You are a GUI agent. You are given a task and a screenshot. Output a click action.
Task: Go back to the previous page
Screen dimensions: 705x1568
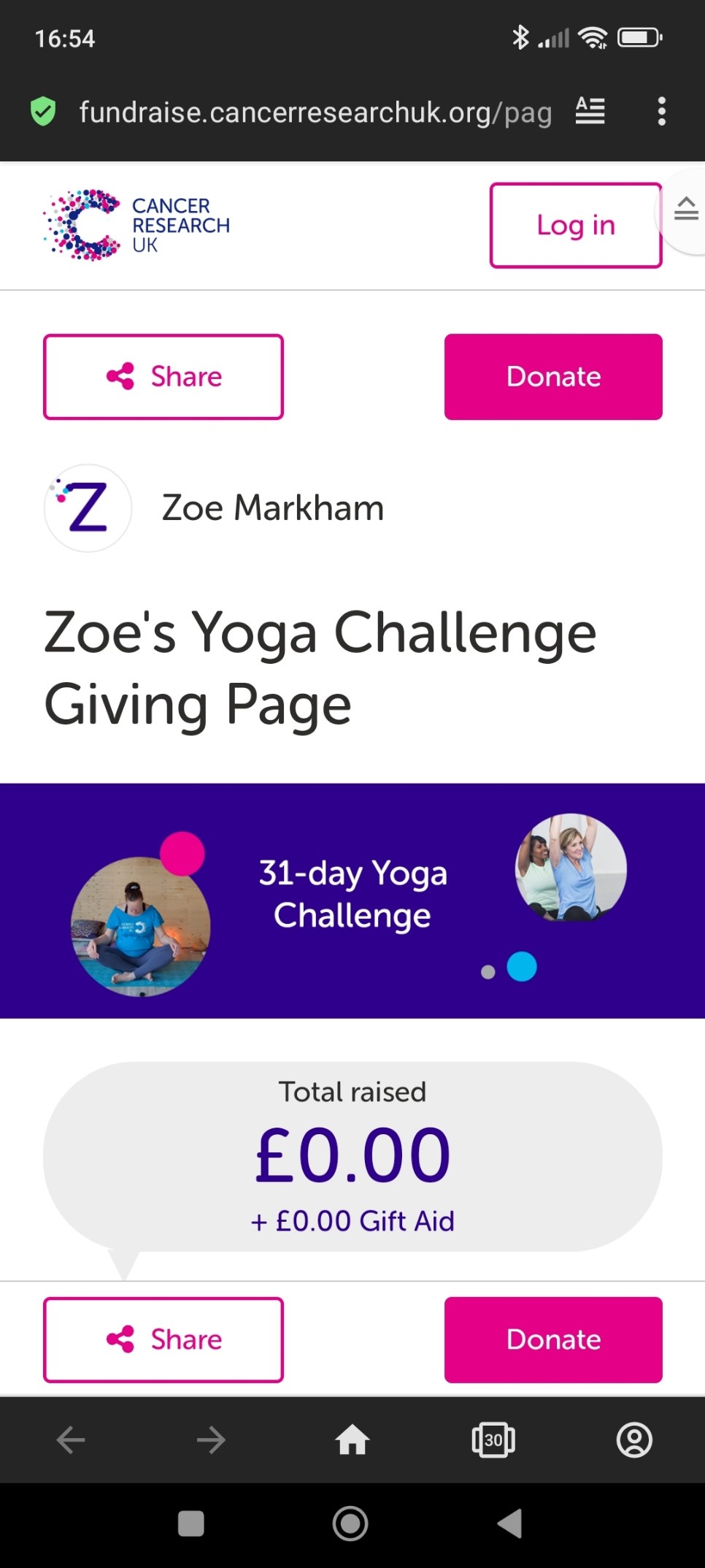[71, 1440]
